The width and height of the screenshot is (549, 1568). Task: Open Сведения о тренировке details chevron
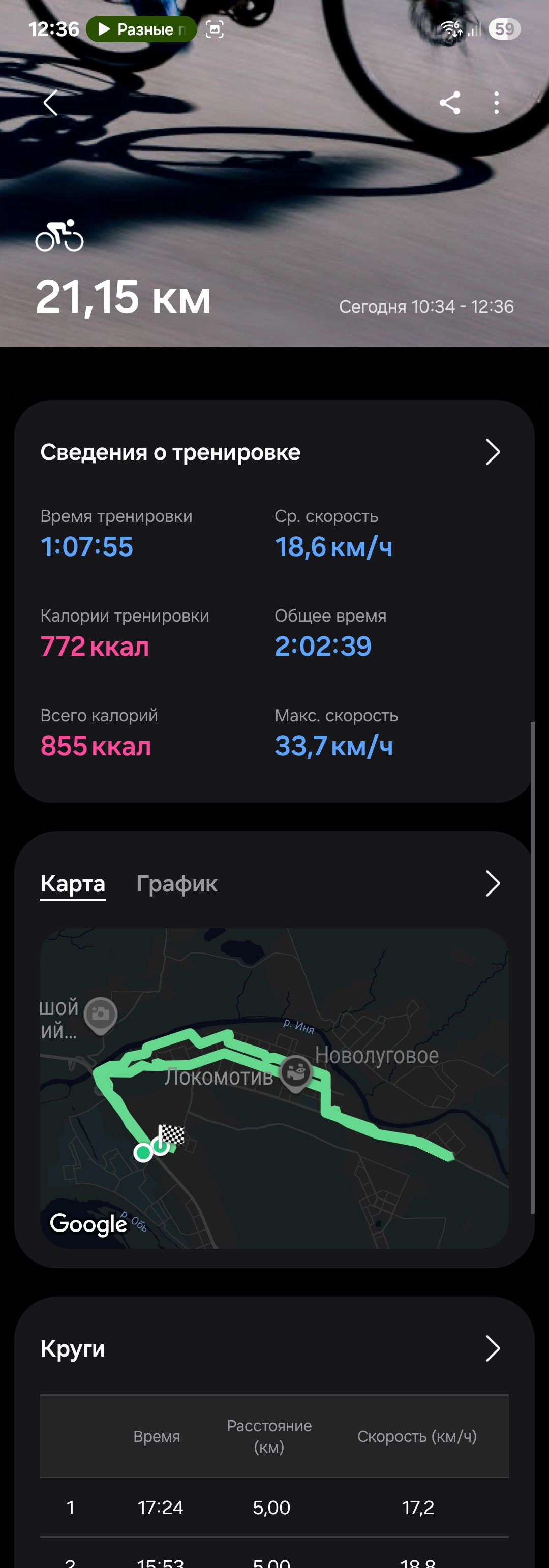coord(493,452)
